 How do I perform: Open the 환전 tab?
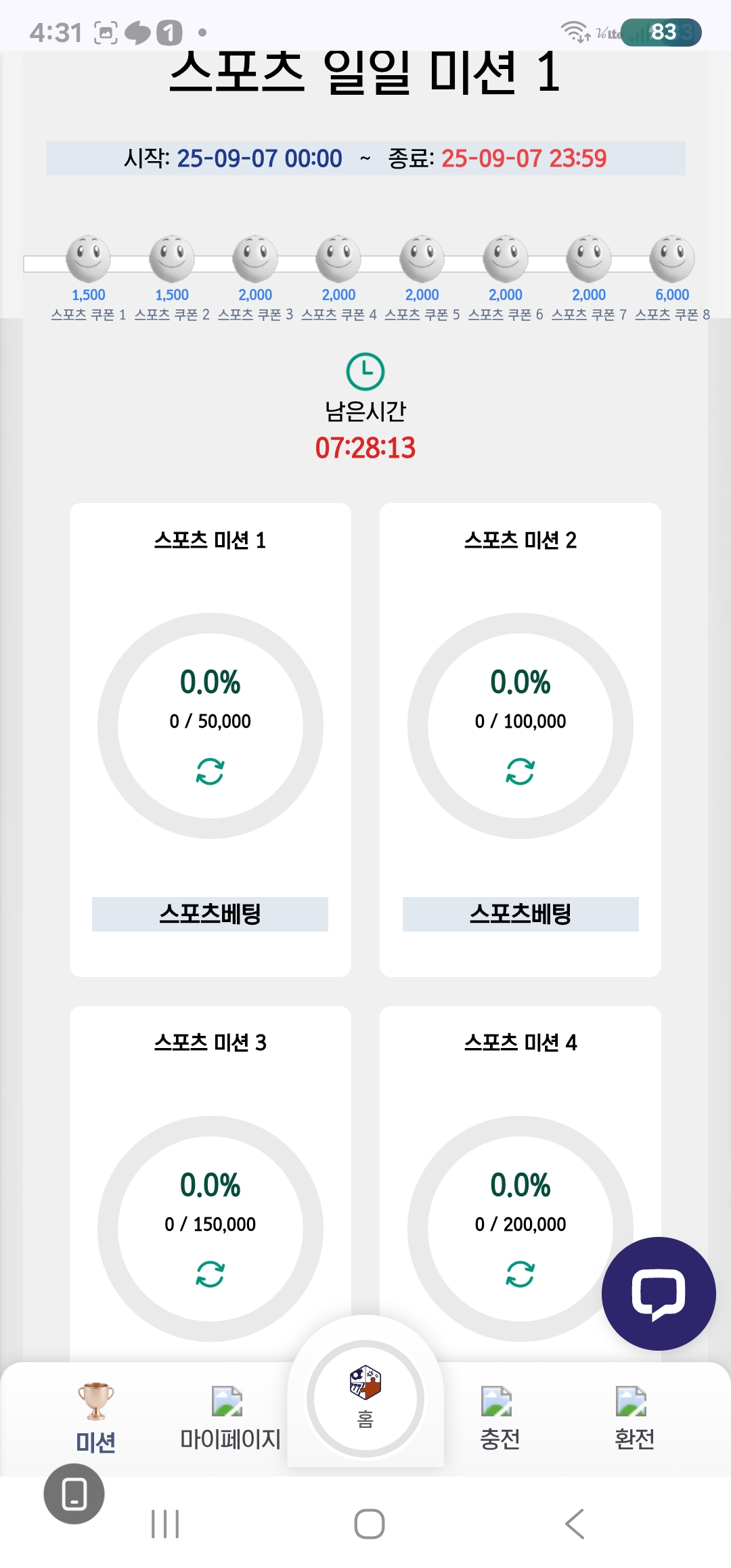pyautogui.click(x=634, y=1418)
